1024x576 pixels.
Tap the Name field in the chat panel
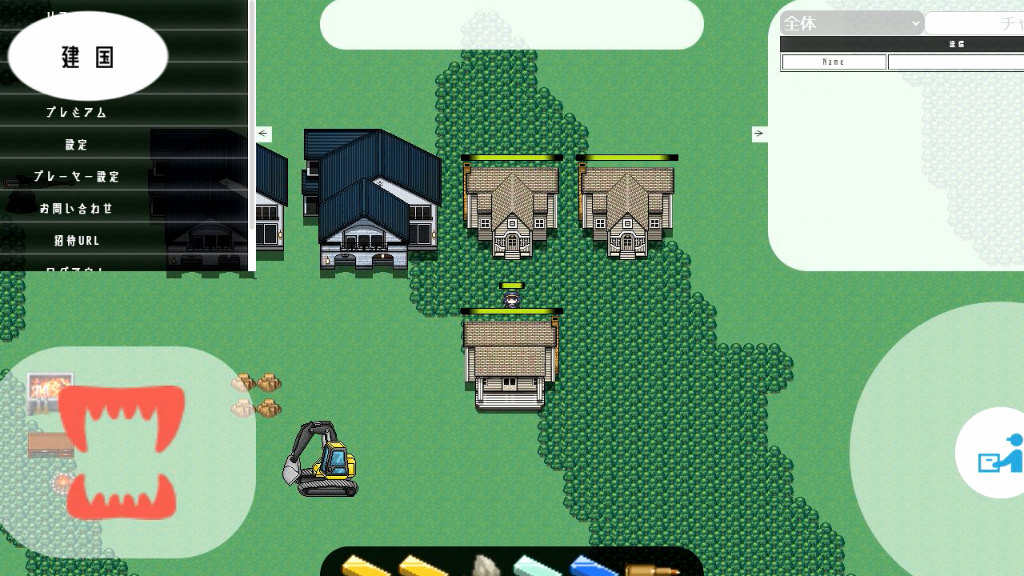pos(833,62)
